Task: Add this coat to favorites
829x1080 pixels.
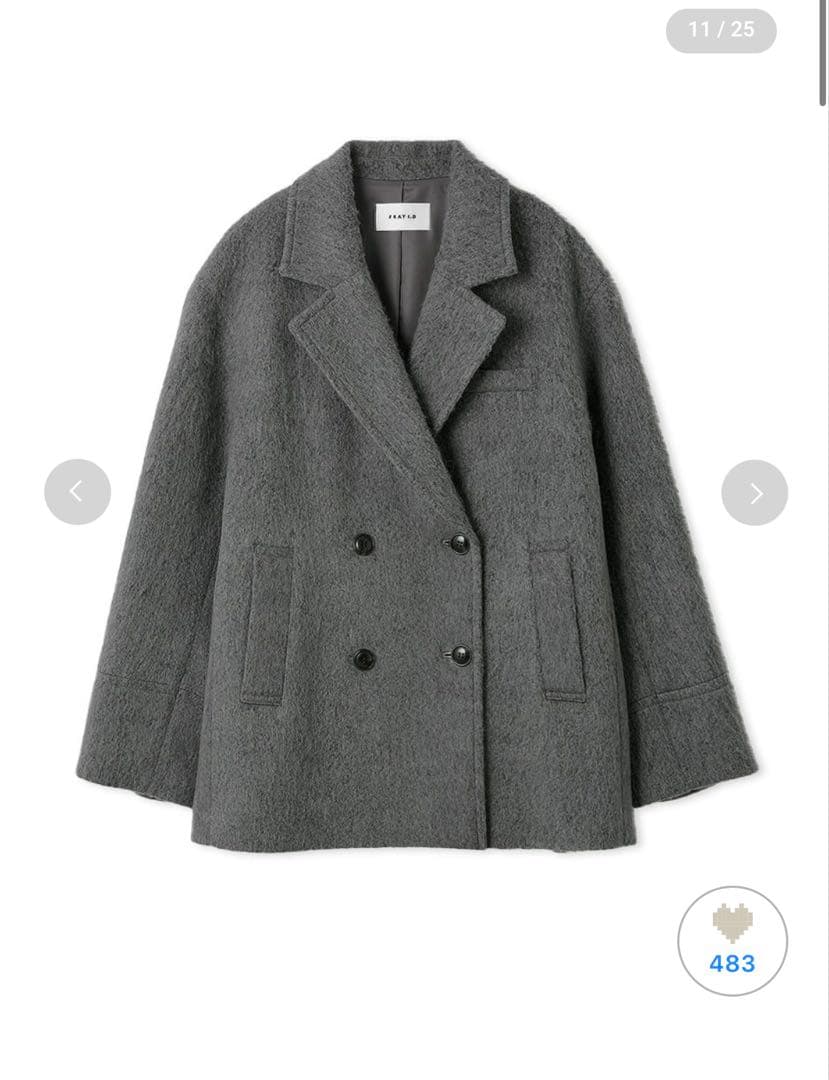Action: tap(732, 940)
